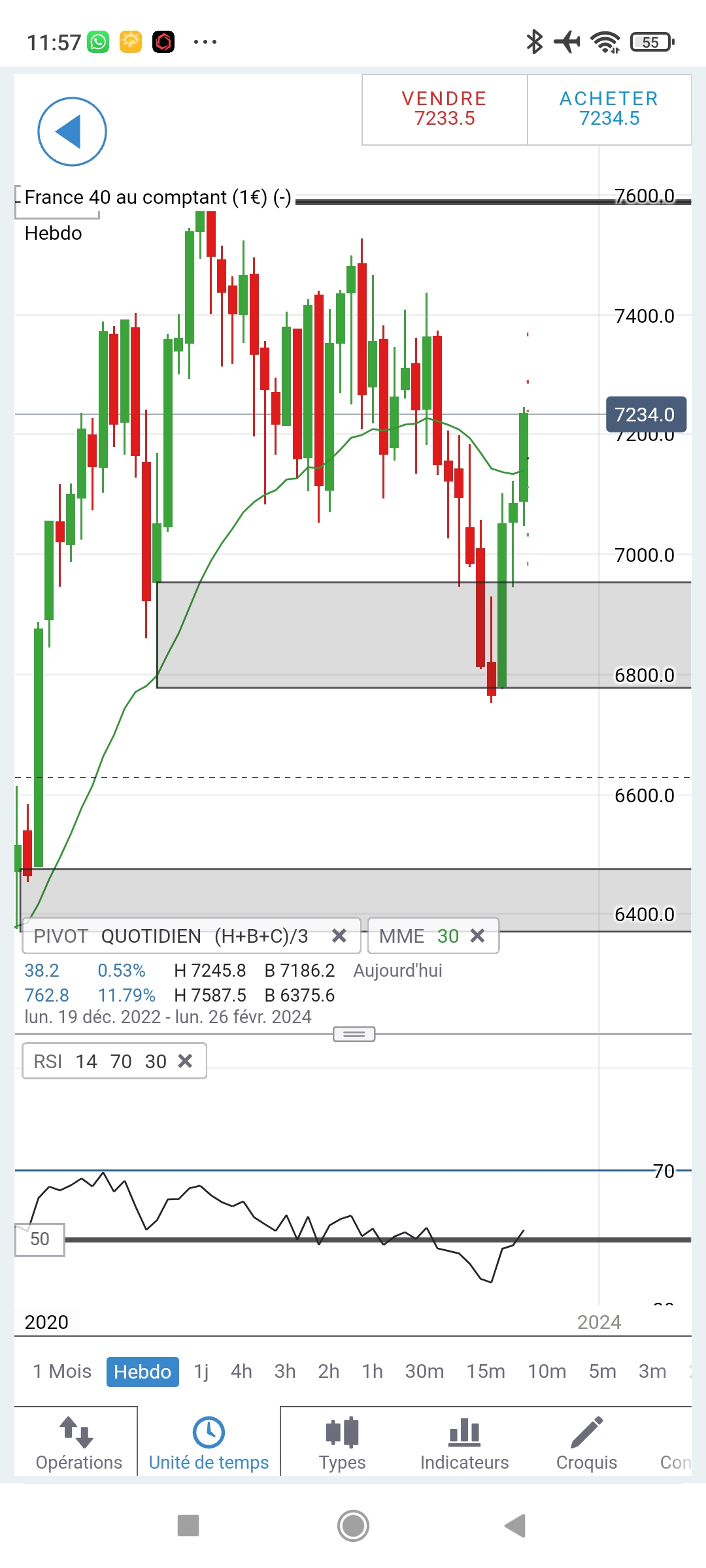This screenshot has height=1568, width=706.
Task: Switch timeframe to 1 Mois
Action: coord(62,1371)
